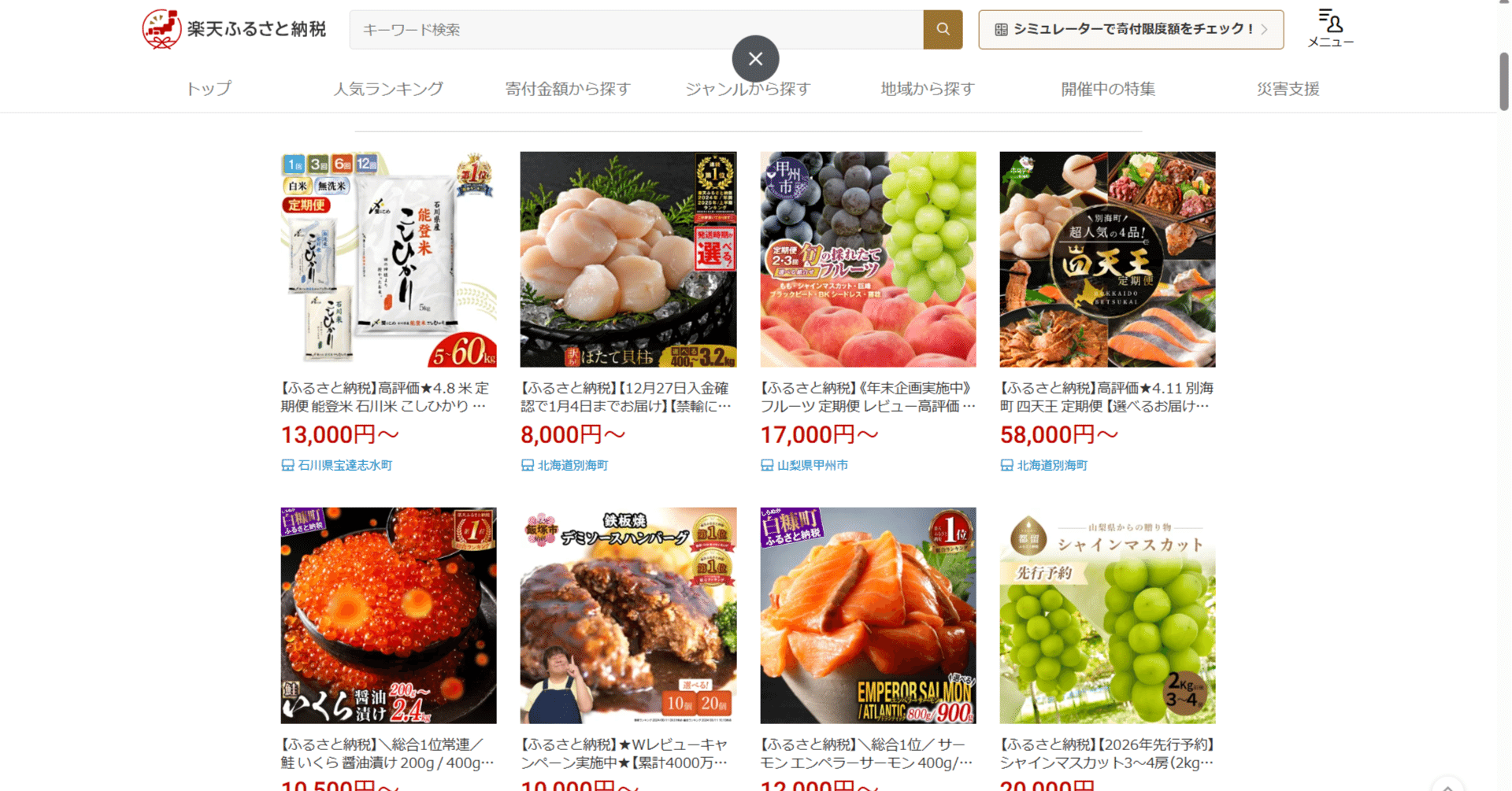
Task: Go to 地域から探す tab
Action: tap(928, 89)
